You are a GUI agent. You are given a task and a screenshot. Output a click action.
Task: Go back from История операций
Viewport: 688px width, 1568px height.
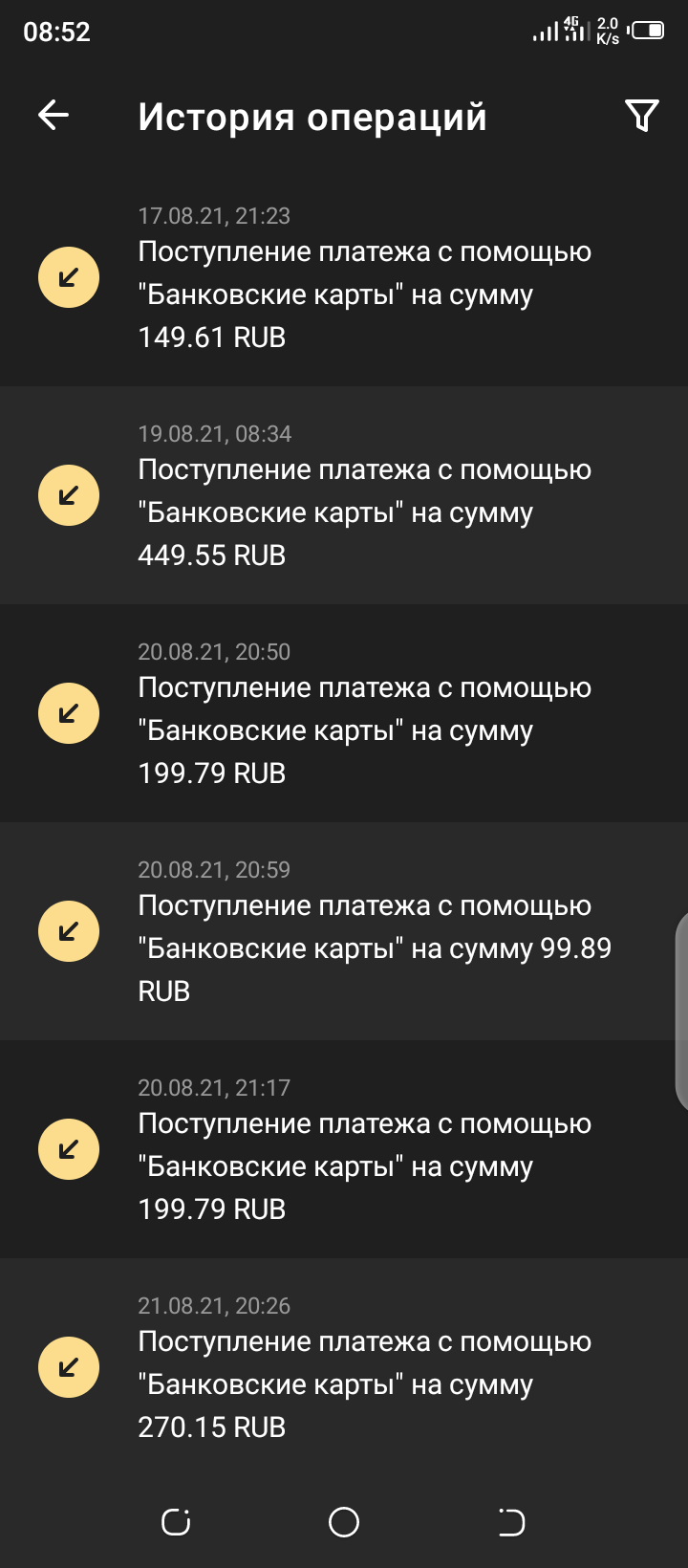point(54,116)
